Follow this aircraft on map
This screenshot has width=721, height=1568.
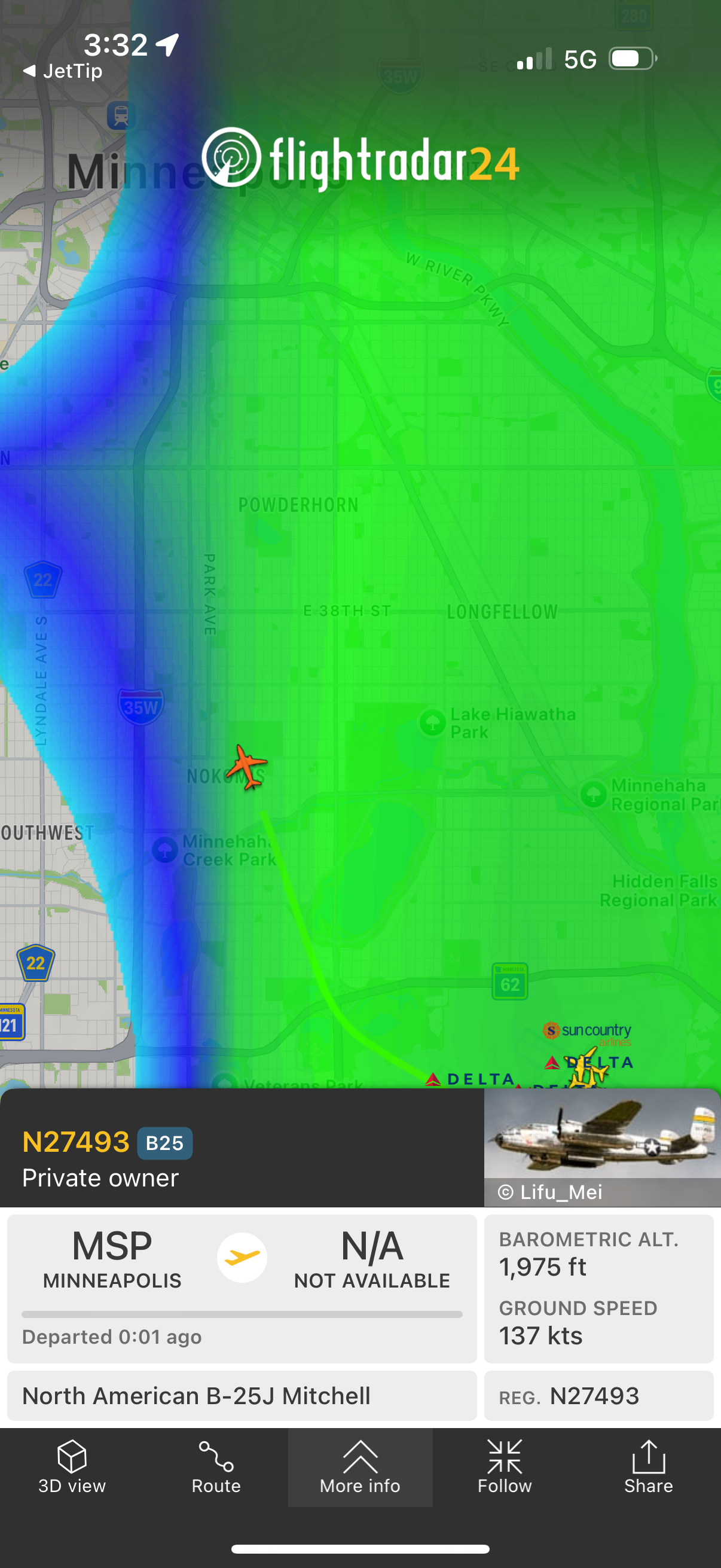(505, 1467)
